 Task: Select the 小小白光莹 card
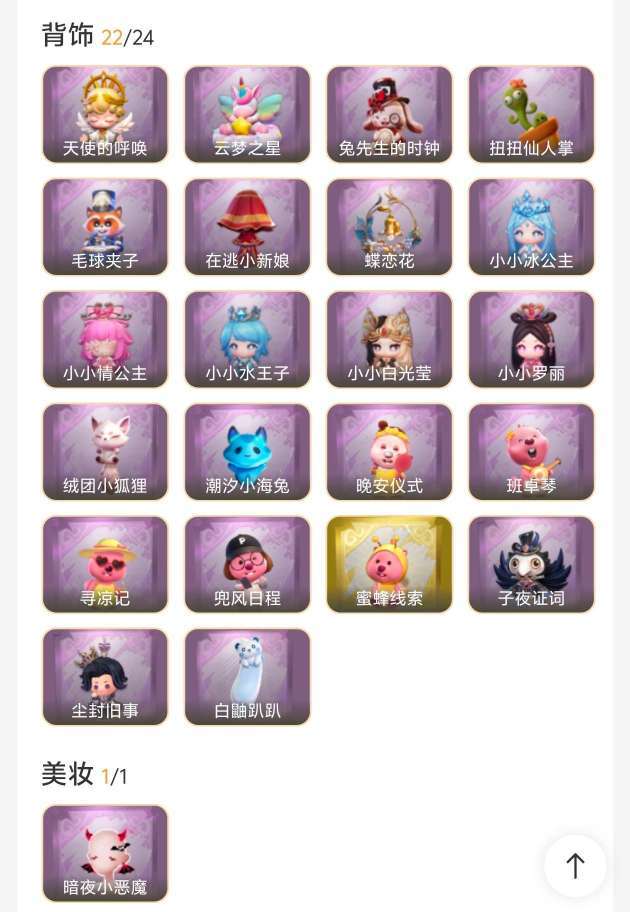[x=389, y=339]
